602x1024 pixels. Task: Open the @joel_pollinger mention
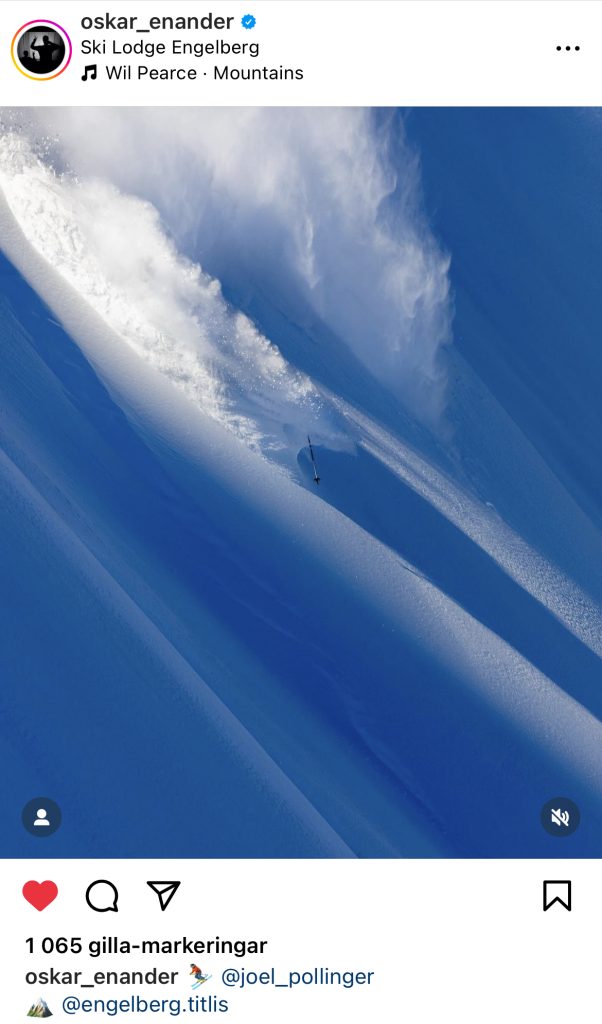(x=297, y=976)
